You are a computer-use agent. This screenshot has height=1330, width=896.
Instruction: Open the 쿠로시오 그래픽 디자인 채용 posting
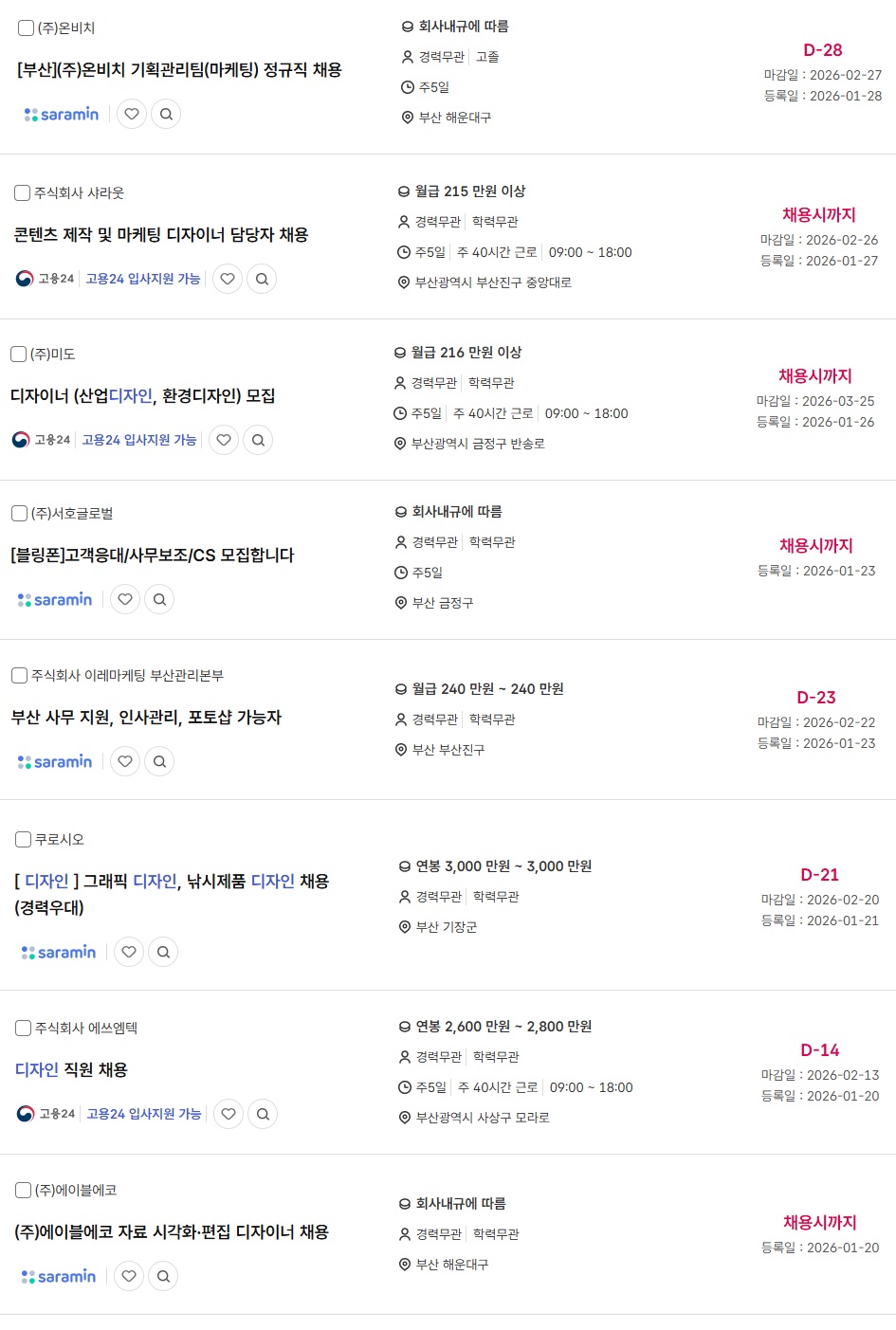[171, 883]
